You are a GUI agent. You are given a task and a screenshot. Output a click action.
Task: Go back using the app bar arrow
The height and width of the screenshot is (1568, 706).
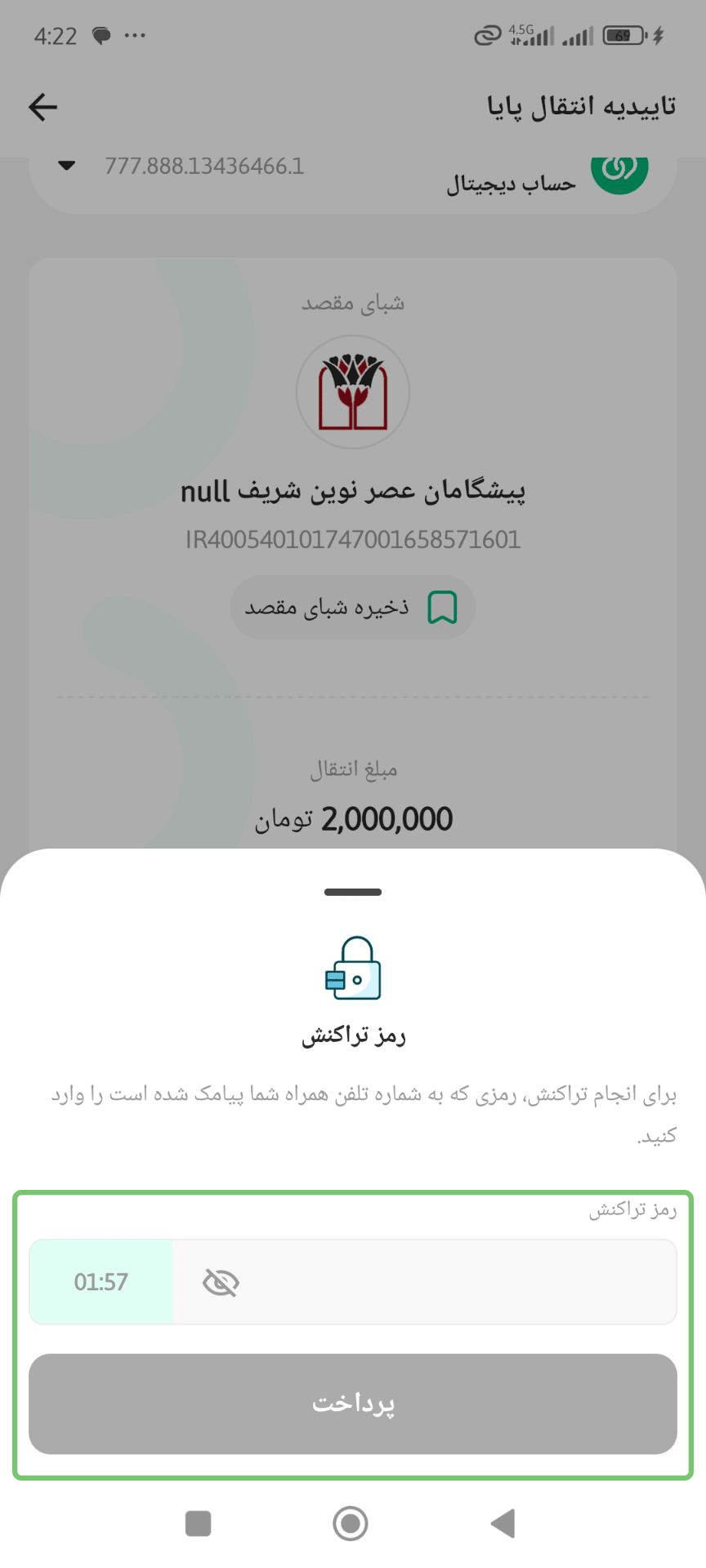[x=43, y=107]
